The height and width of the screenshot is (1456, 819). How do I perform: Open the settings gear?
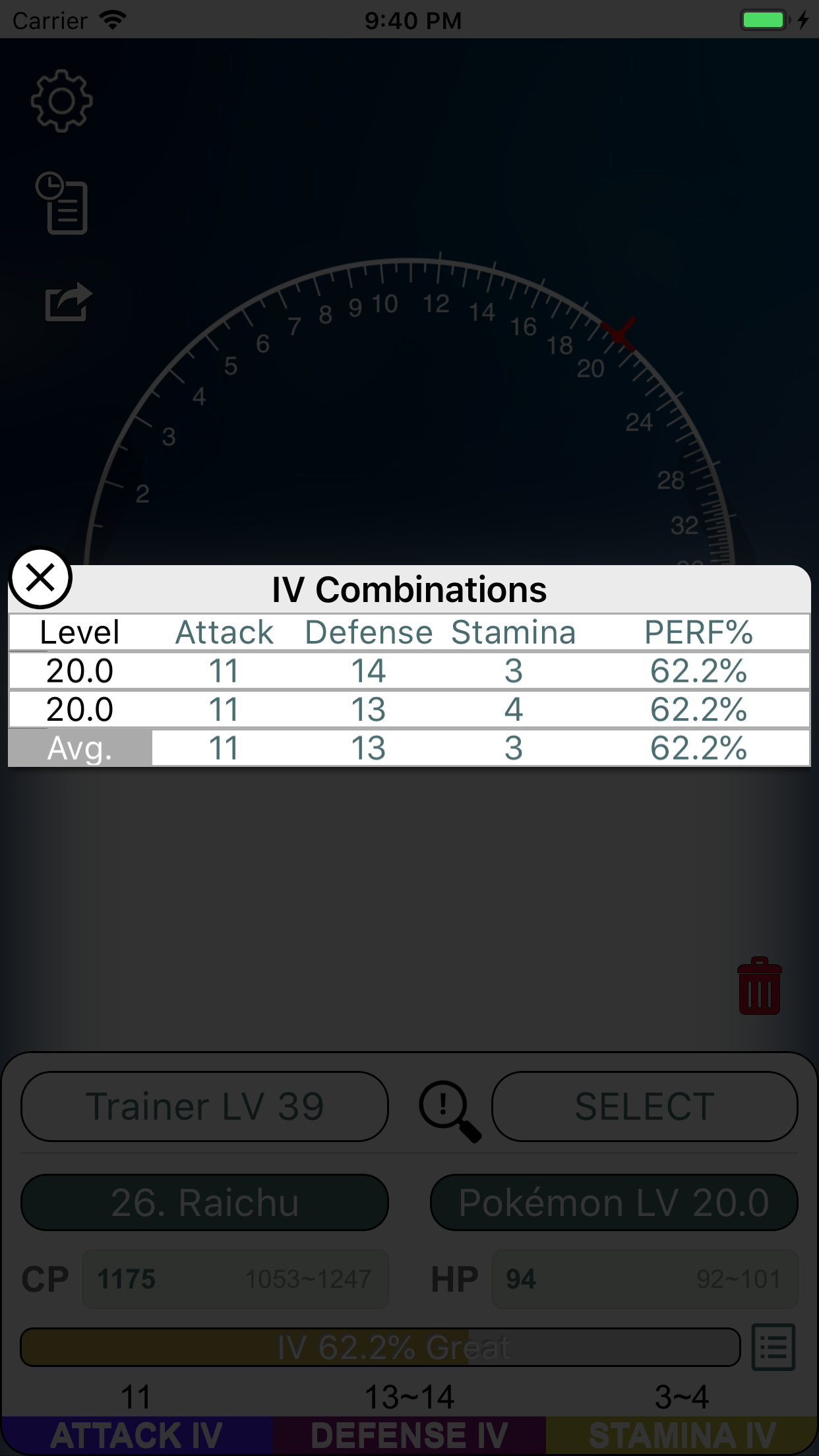pyautogui.click(x=61, y=101)
